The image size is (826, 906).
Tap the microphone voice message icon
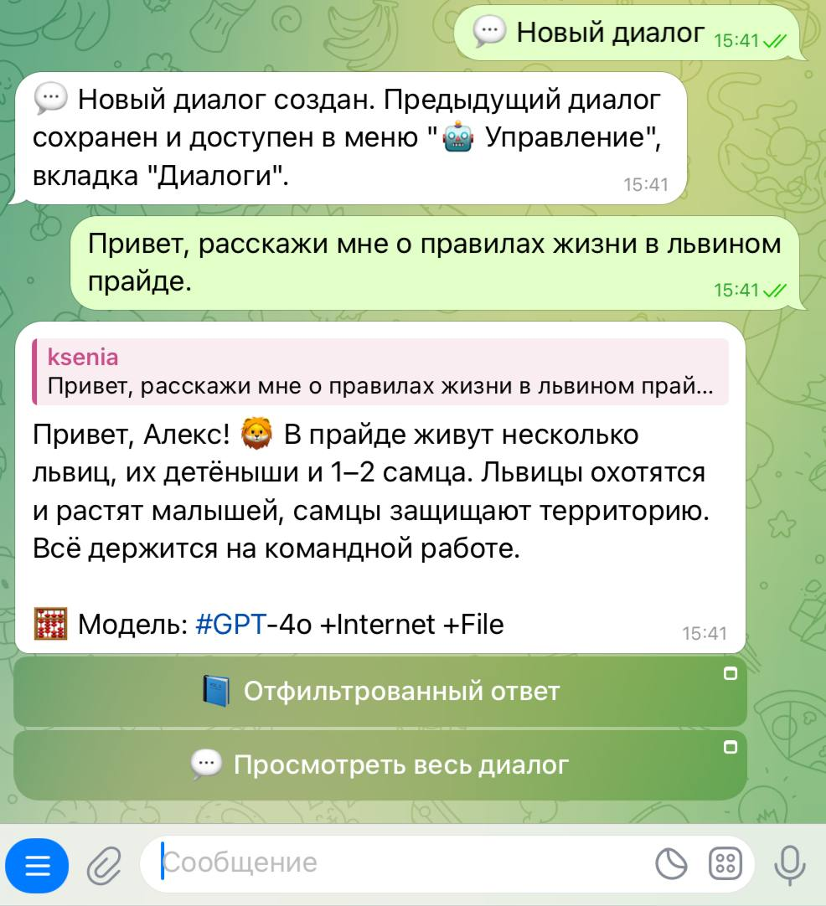(789, 864)
